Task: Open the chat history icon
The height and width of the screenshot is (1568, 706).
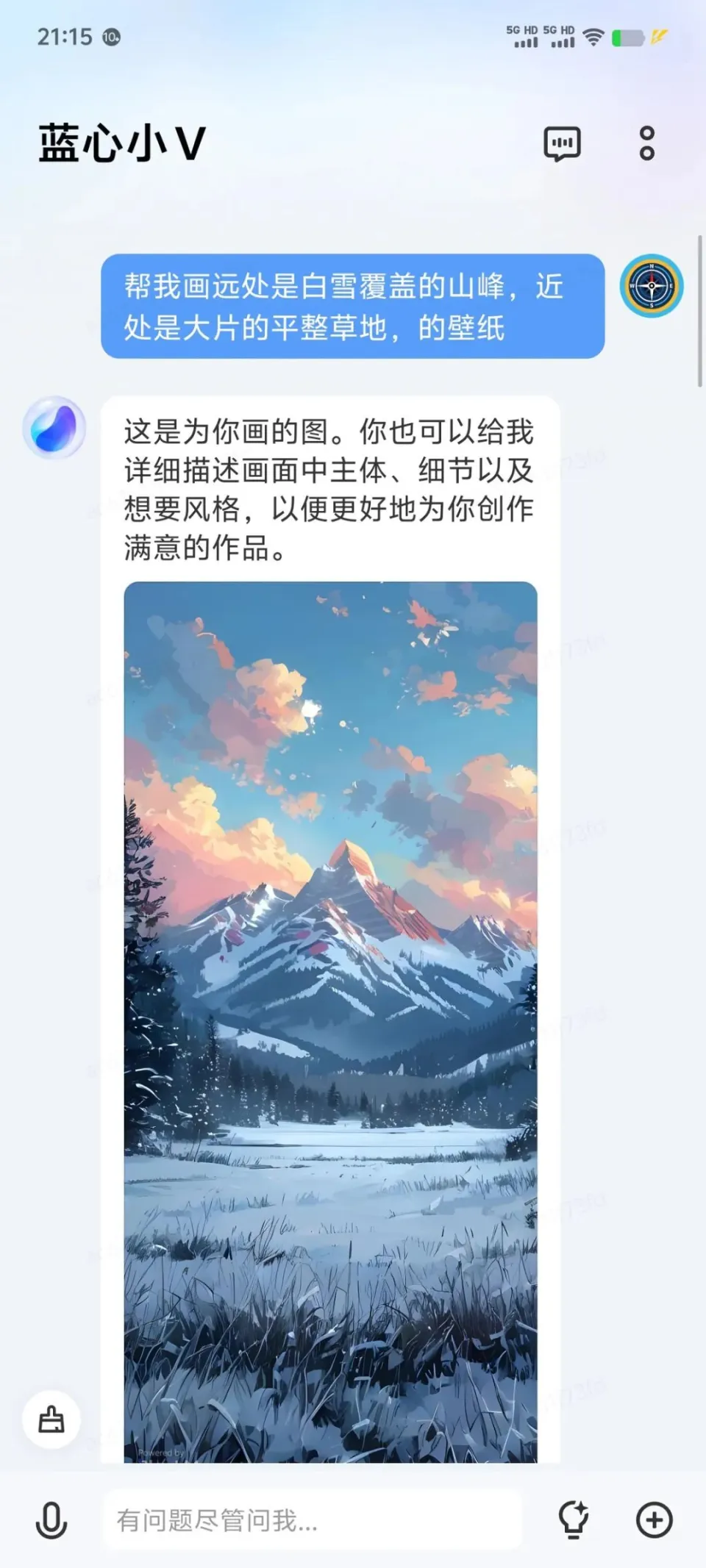Action: [562, 143]
